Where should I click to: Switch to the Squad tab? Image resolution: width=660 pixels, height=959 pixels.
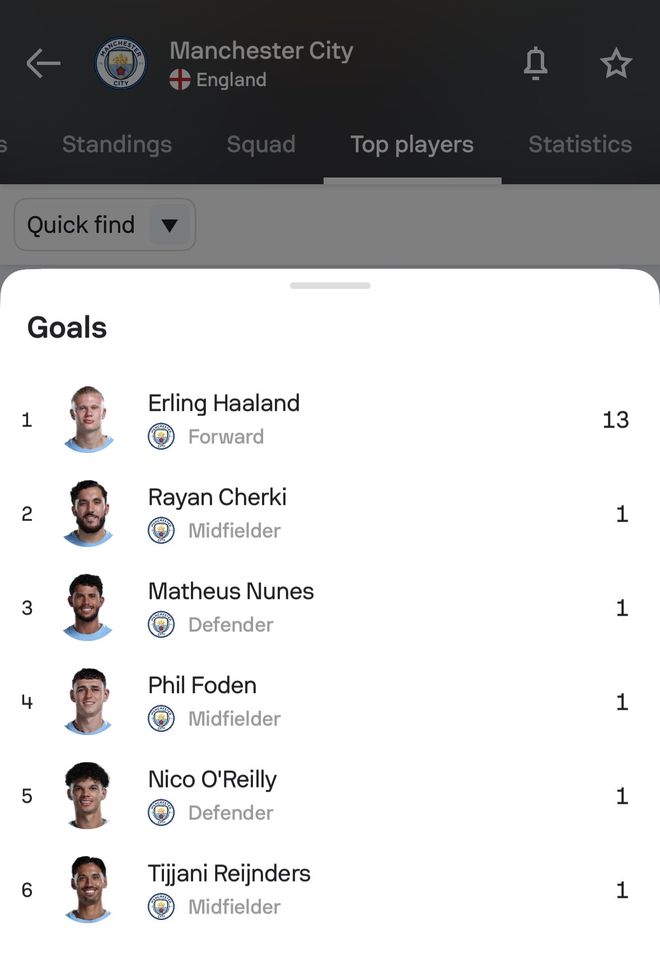(x=261, y=144)
